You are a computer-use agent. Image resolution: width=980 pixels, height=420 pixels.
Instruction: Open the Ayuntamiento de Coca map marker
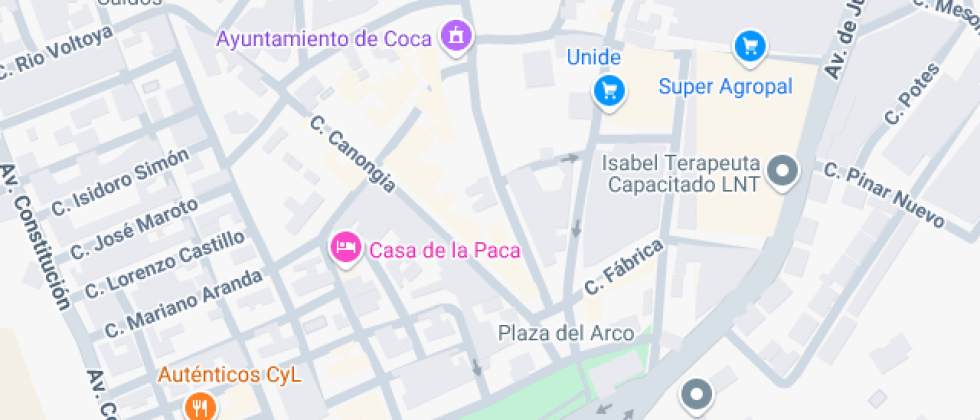coord(457,38)
